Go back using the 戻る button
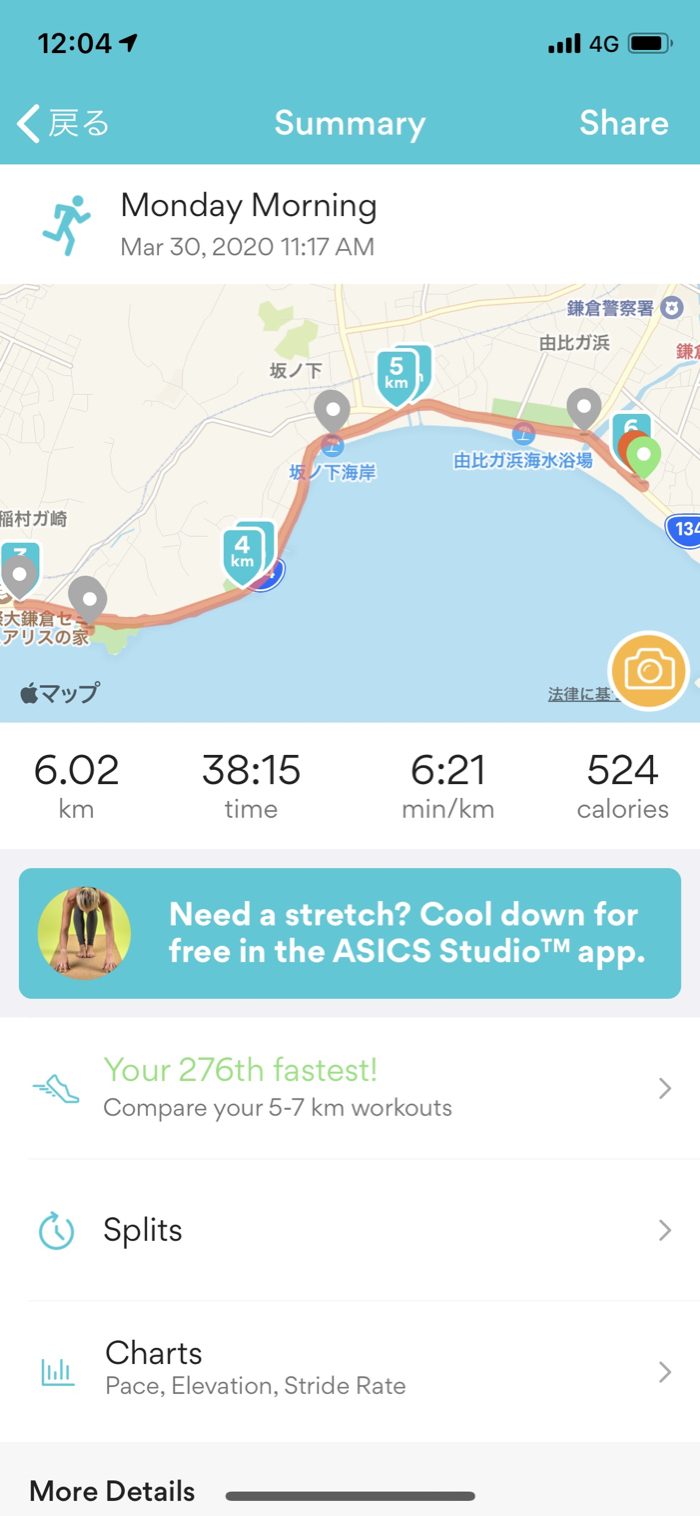Viewport: 700px width, 1516px height. click(x=62, y=123)
